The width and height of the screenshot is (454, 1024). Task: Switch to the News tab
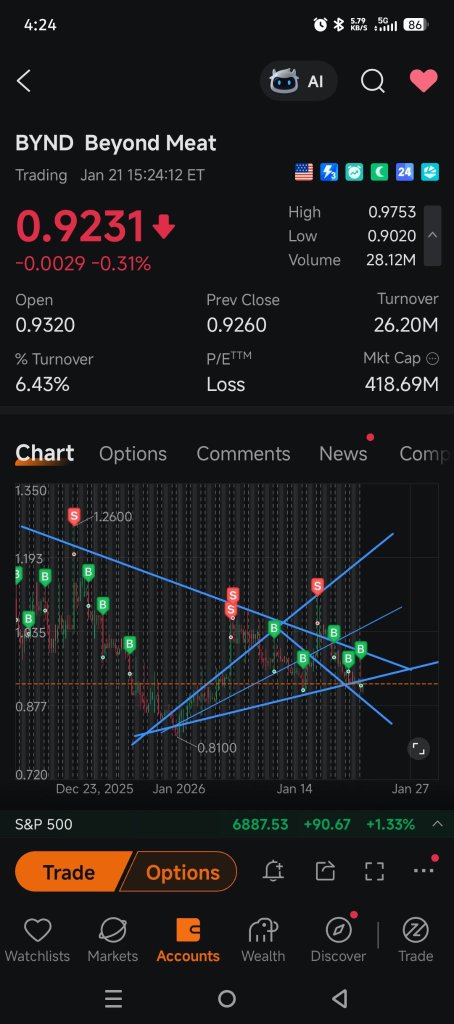[343, 454]
